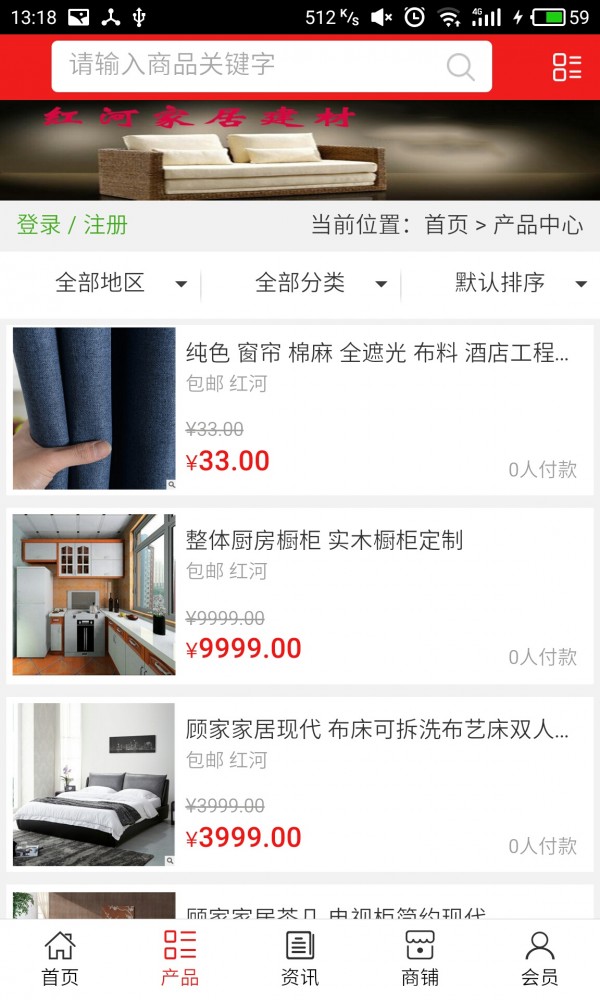Open the category list icon in header
This screenshot has height=1000, width=600.
click(566, 67)
